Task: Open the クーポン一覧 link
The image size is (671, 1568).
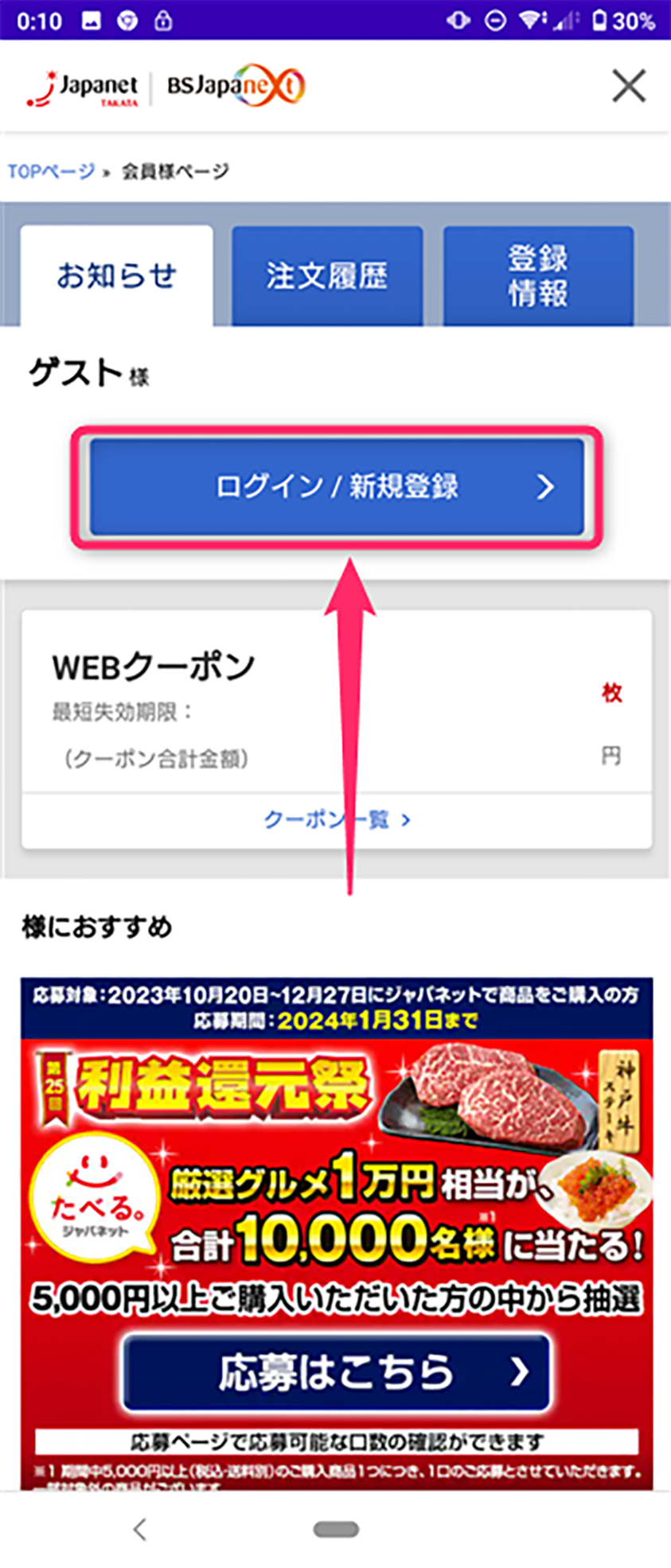Action: pyautogui.click(x=337, y=819)
